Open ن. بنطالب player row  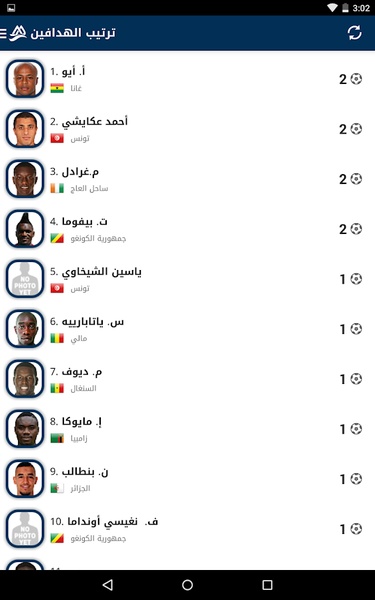tap(188, 479)
